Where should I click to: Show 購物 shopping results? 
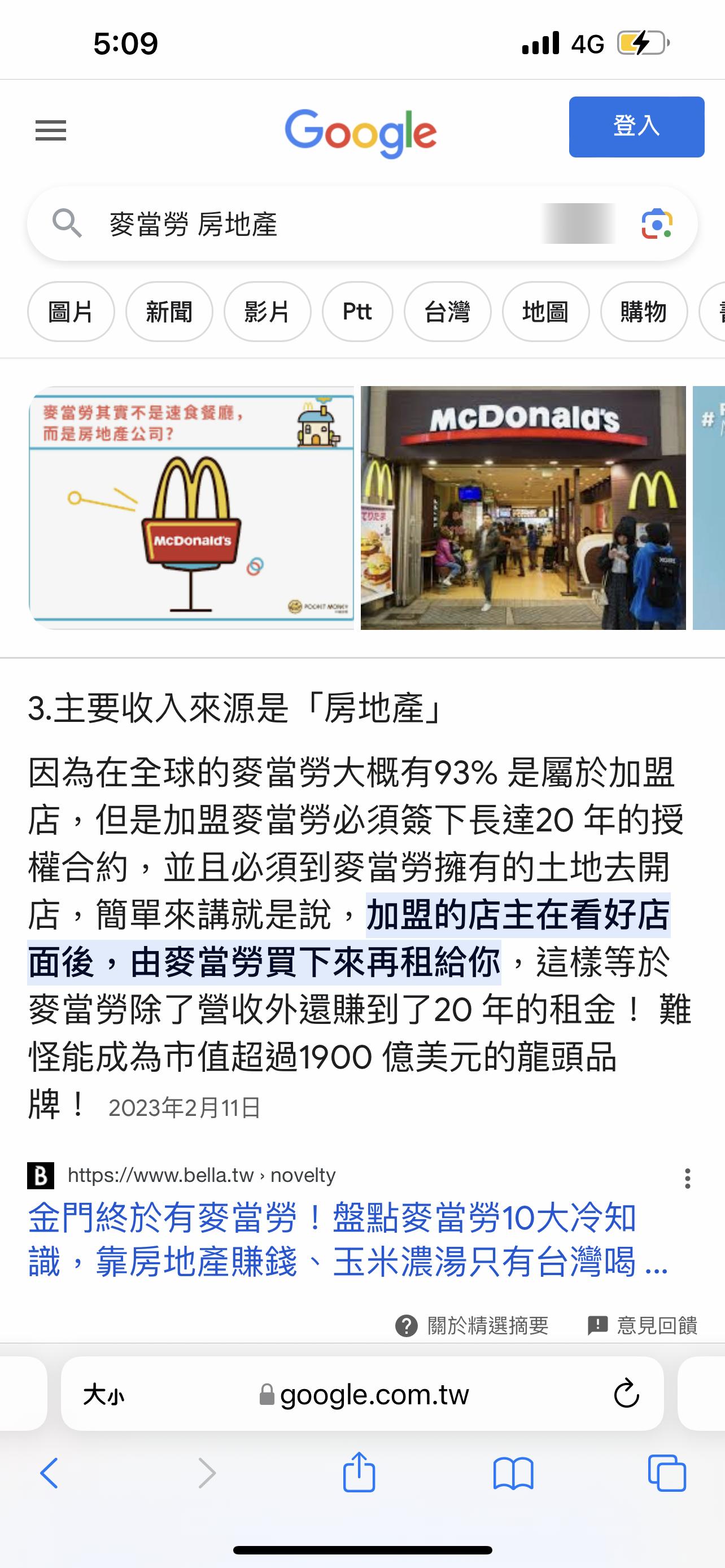click(x=644, y=312)
